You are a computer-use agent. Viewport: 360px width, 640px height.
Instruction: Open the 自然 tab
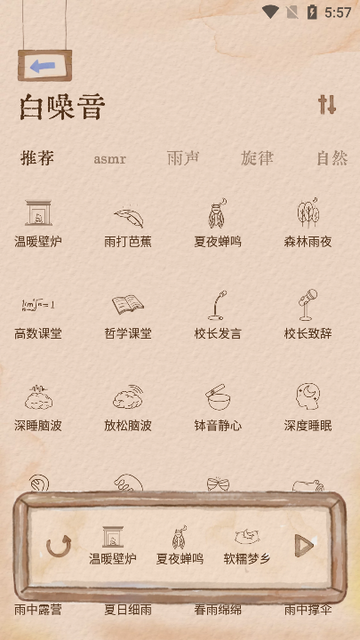click(332, 158)
